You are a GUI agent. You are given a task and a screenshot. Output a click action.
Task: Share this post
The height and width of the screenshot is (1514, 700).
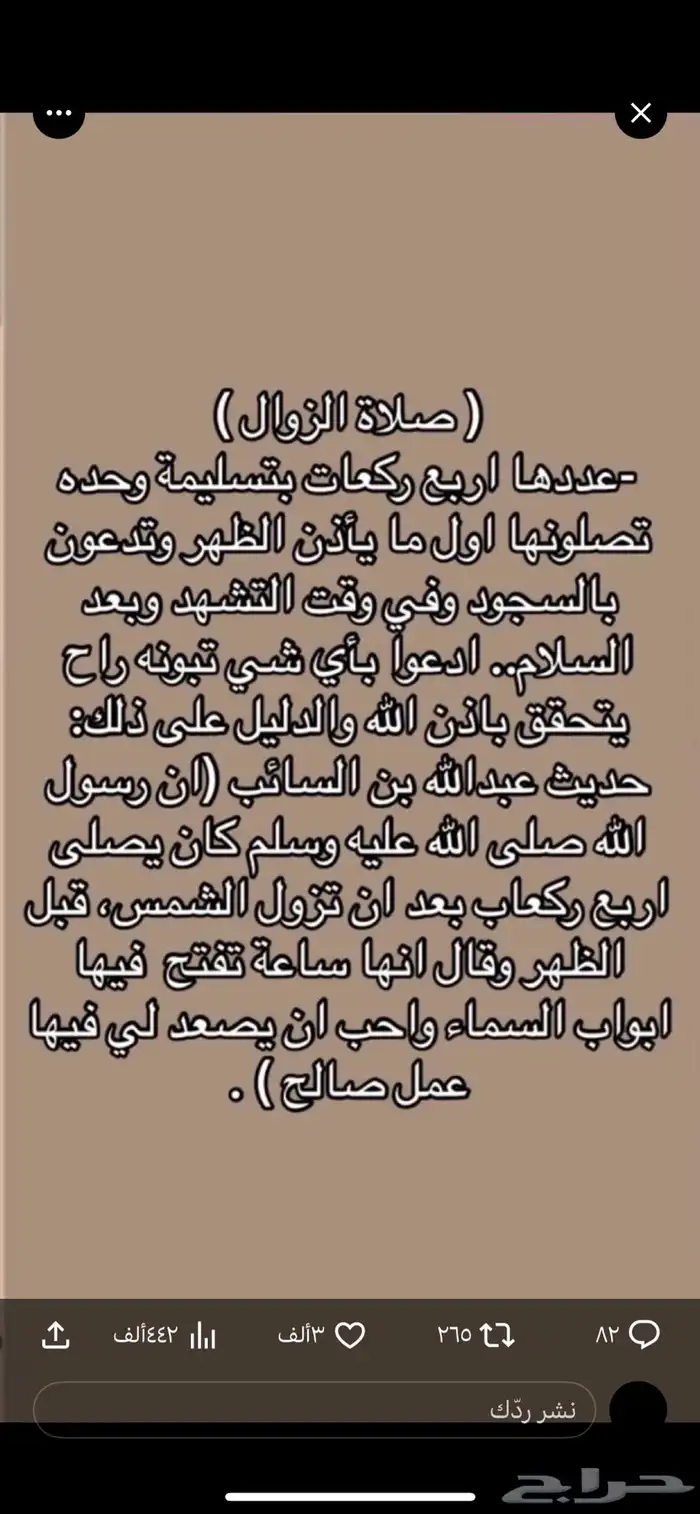[x=55, y=1335]
